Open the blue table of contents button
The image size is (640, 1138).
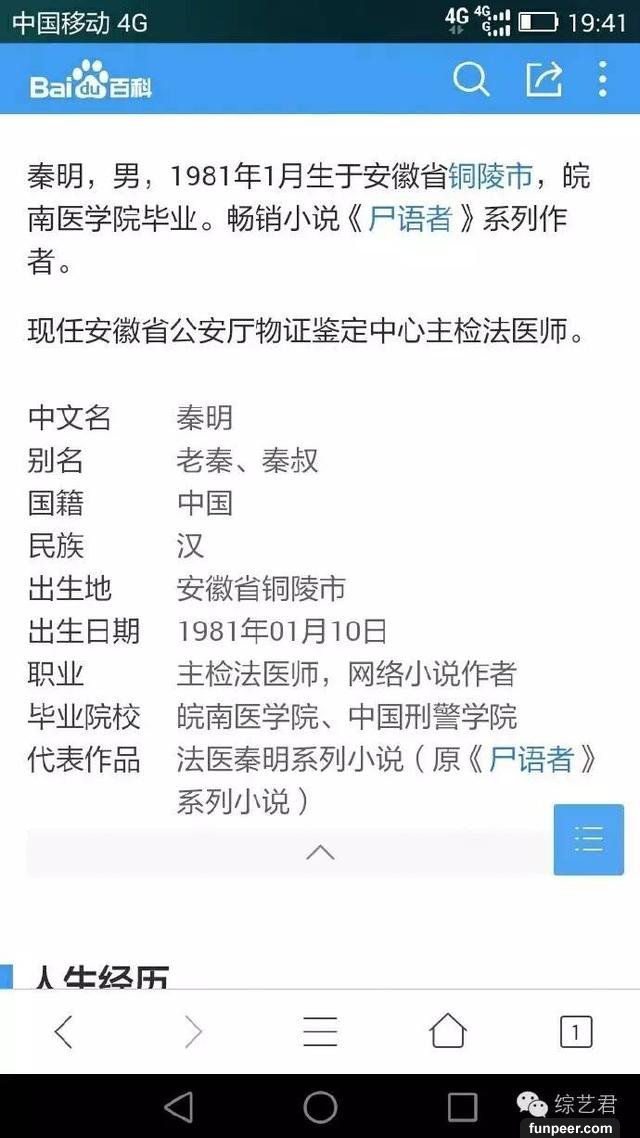tap(589, 838)
